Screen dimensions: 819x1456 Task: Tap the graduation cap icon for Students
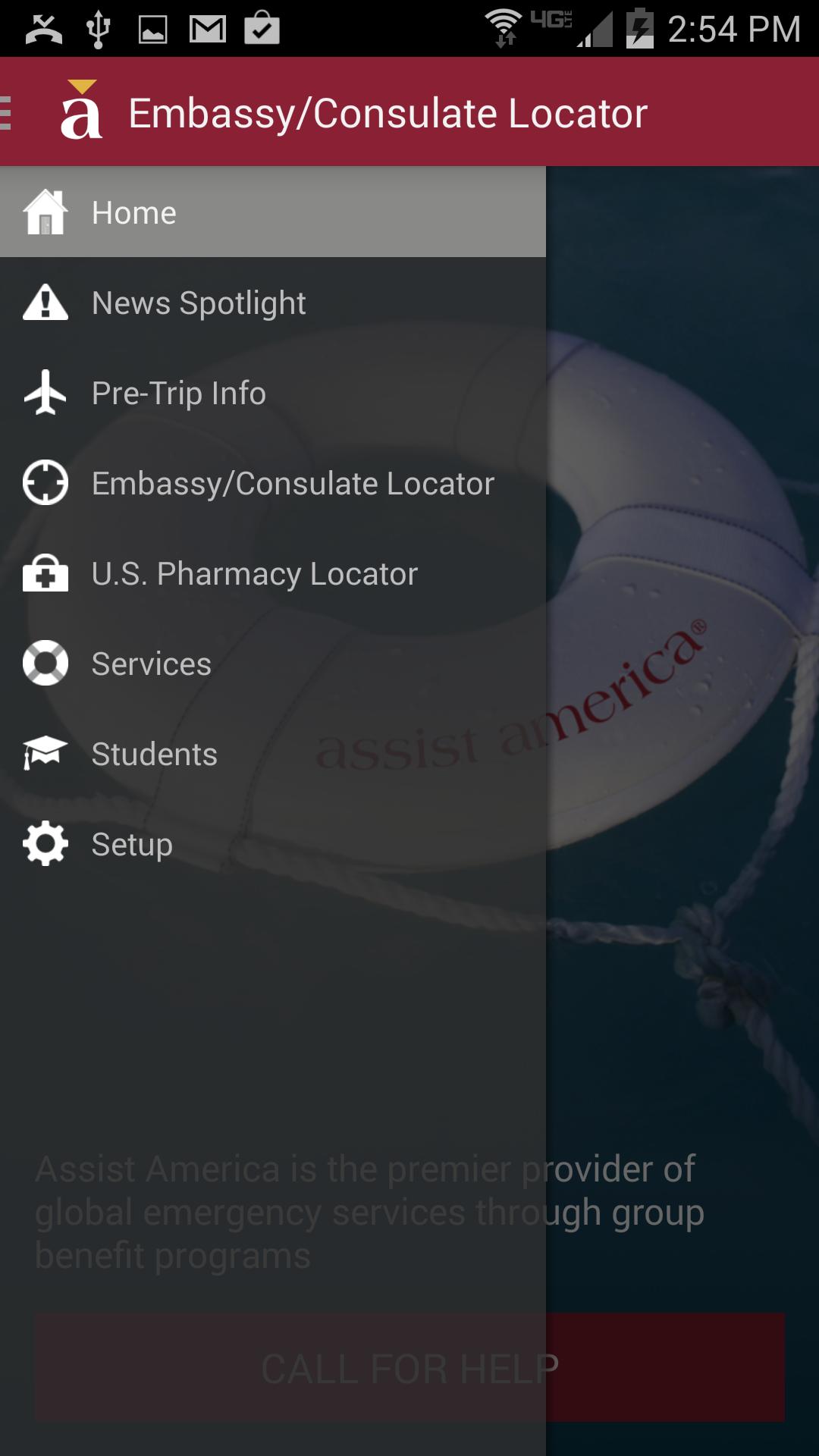tap(45, 753)
